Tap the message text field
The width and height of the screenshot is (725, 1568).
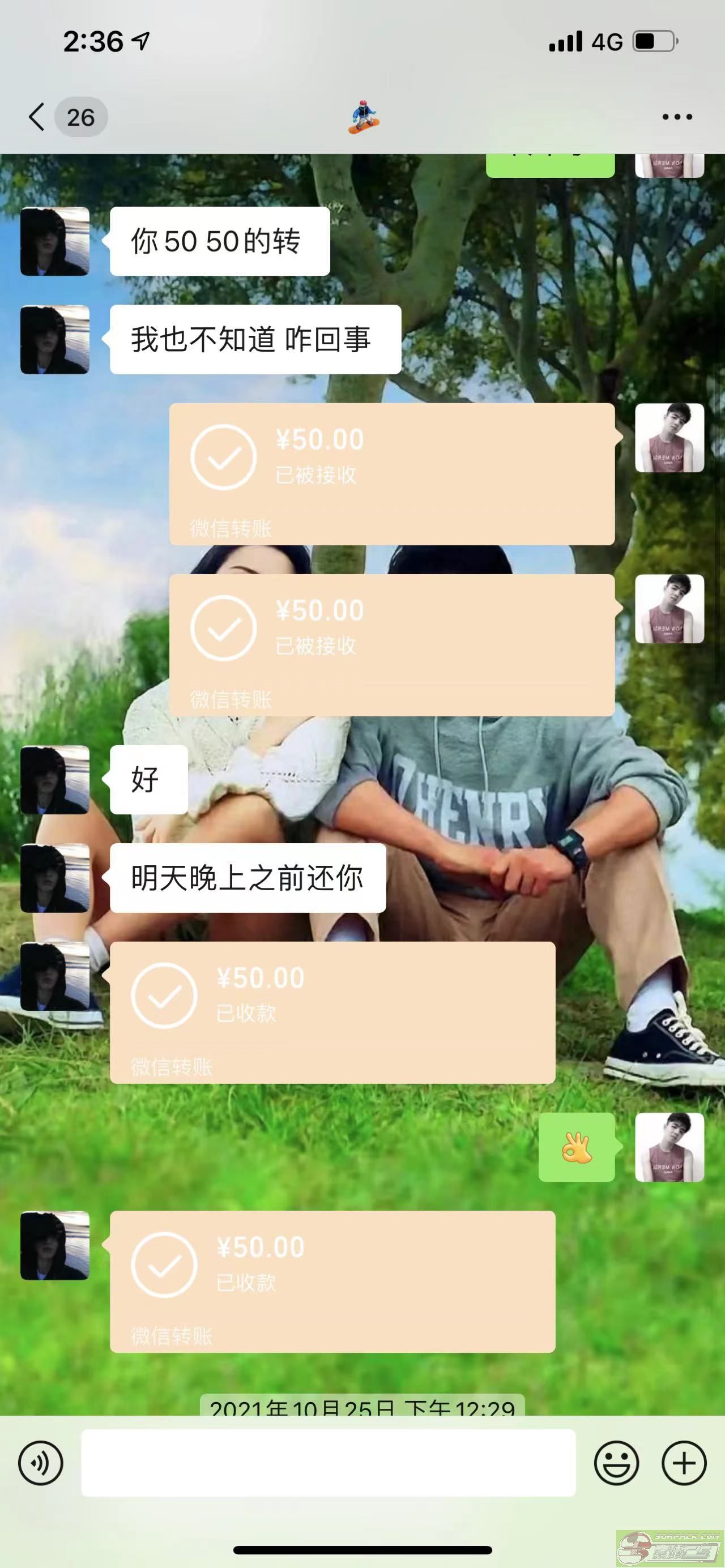[x=329, y=1463]
